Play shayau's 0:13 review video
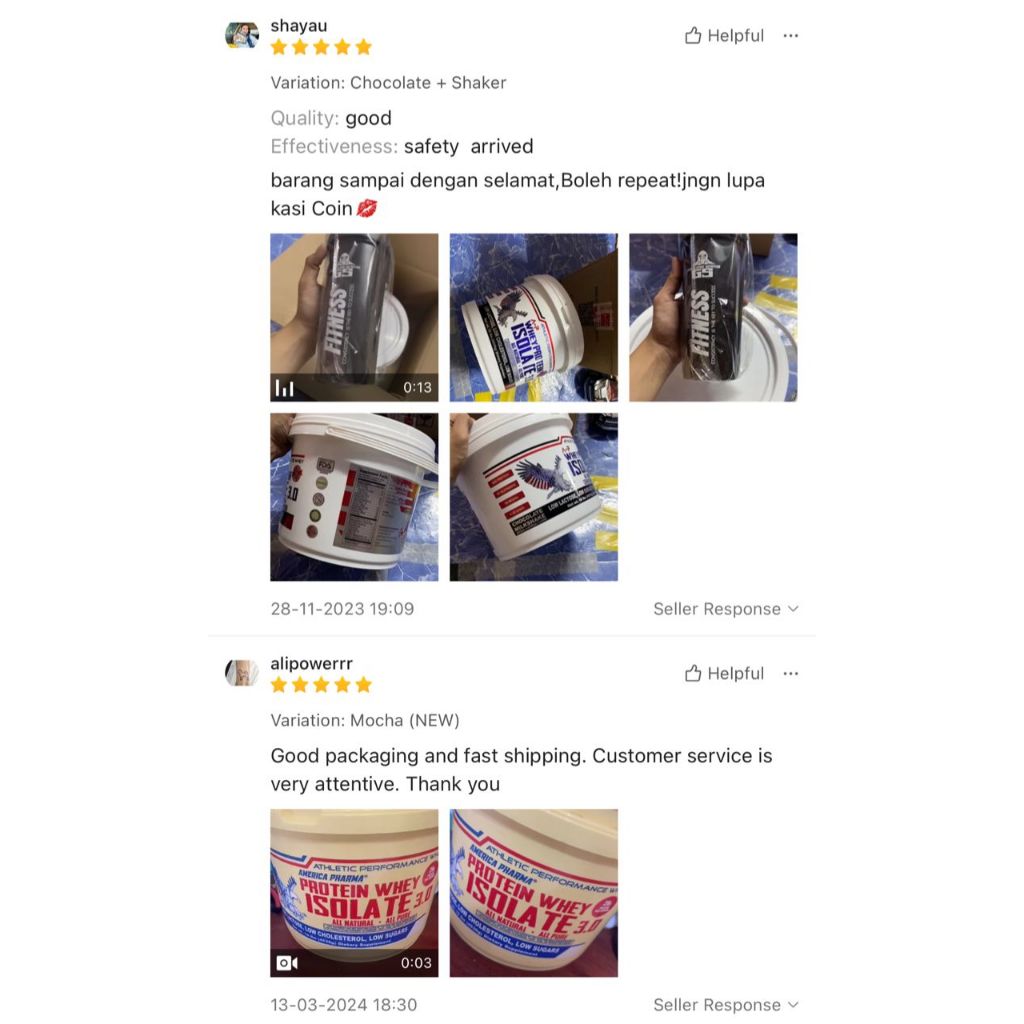Viewport: 1024px width, 1024px height. 354,317
